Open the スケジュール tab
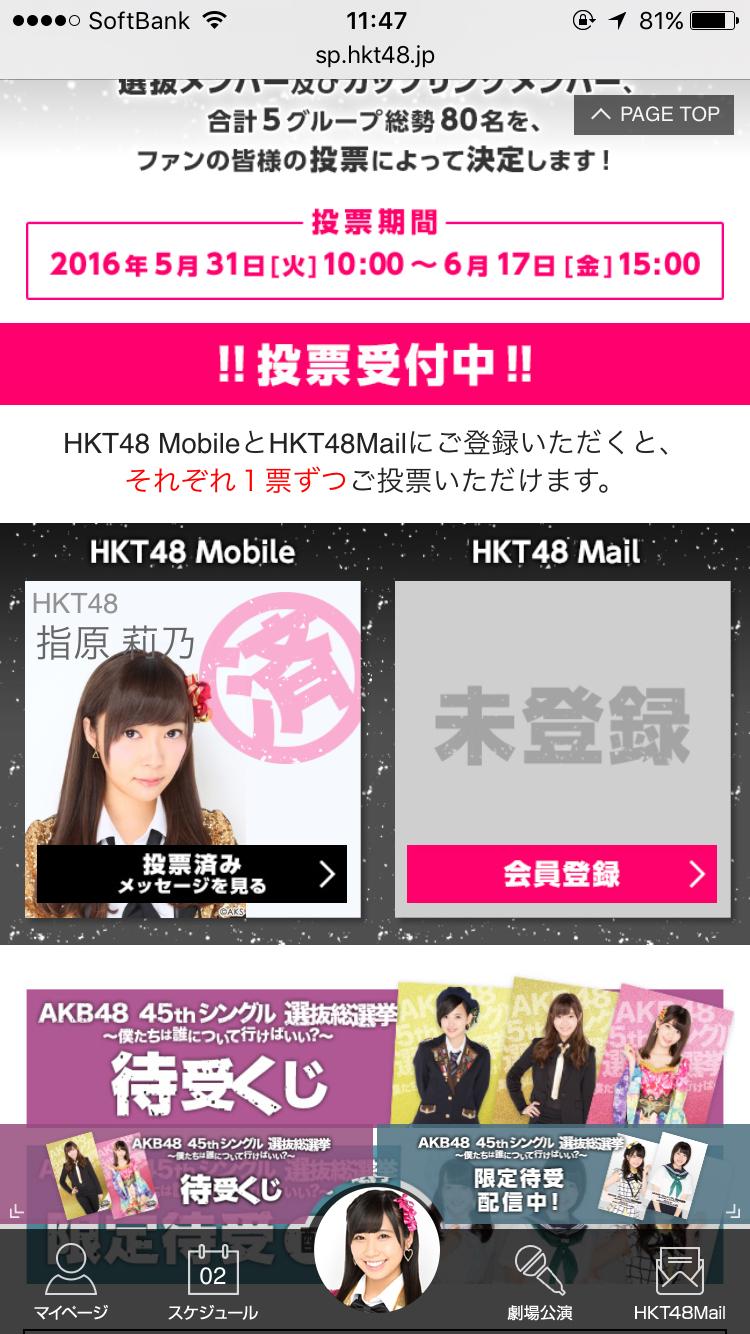The height and width of the screenshot is (1334, 750). pyautogui.click(x=213, y=1286)
